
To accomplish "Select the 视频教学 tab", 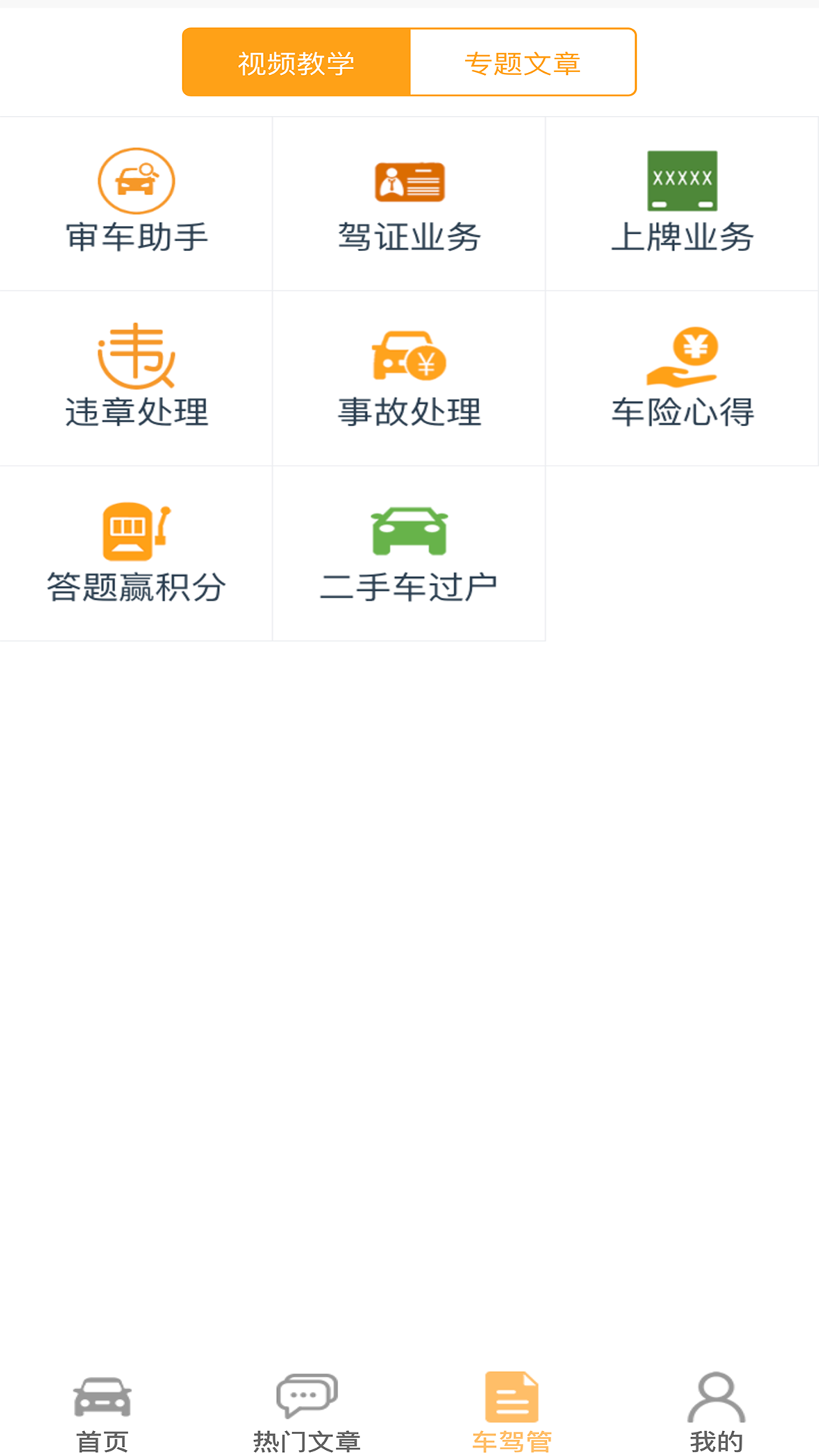I will [296, 62].
